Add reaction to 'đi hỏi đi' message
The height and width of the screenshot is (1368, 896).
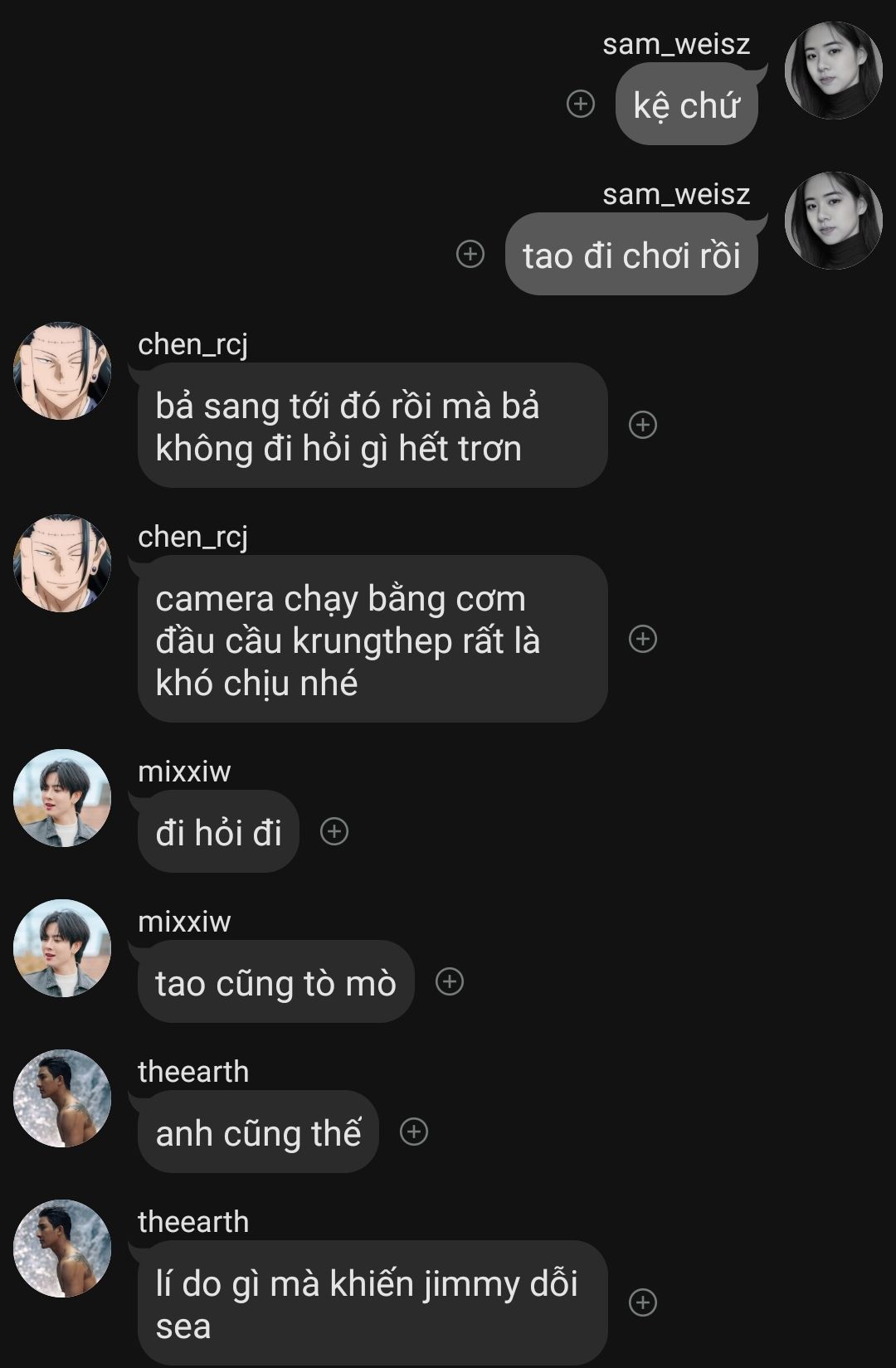[334, 831]
